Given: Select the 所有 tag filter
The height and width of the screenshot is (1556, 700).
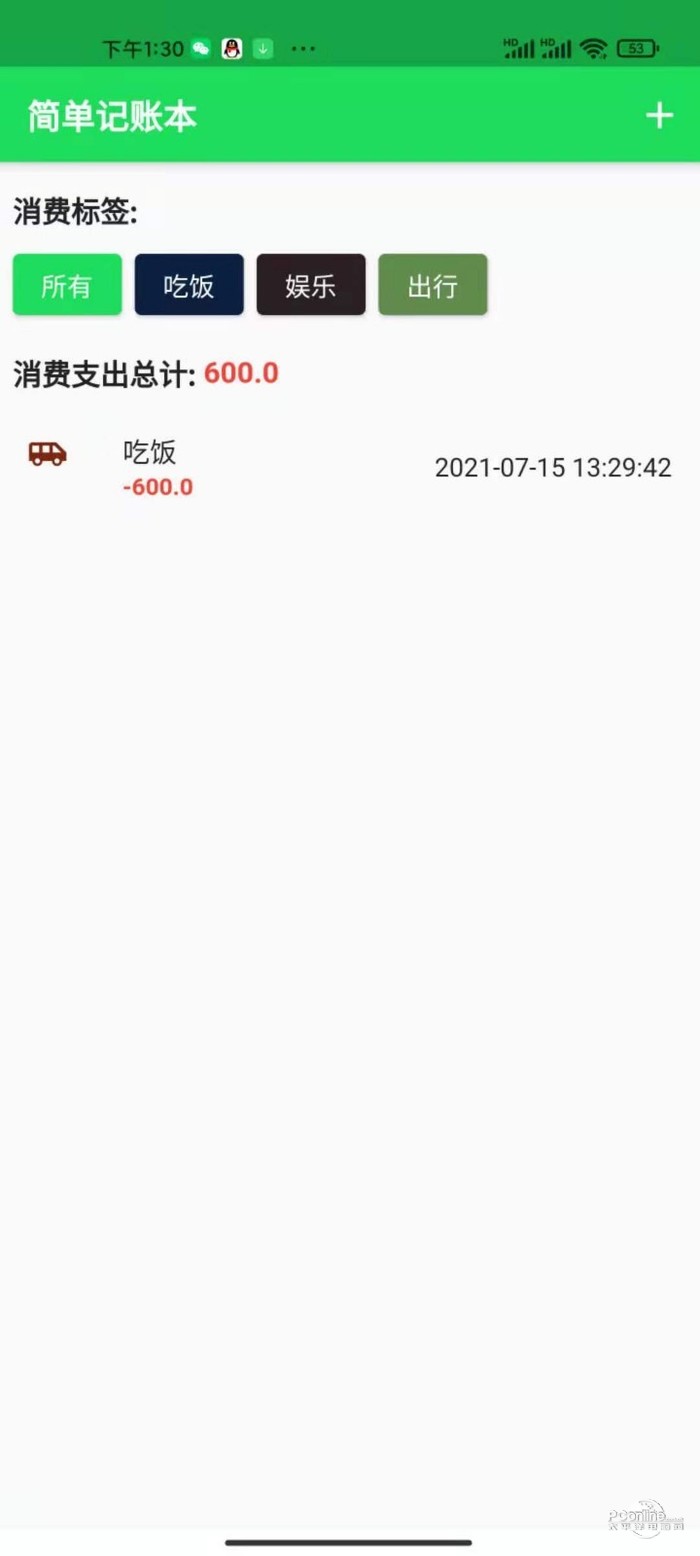Looking at the screenshot, I should tap(67, 286).
